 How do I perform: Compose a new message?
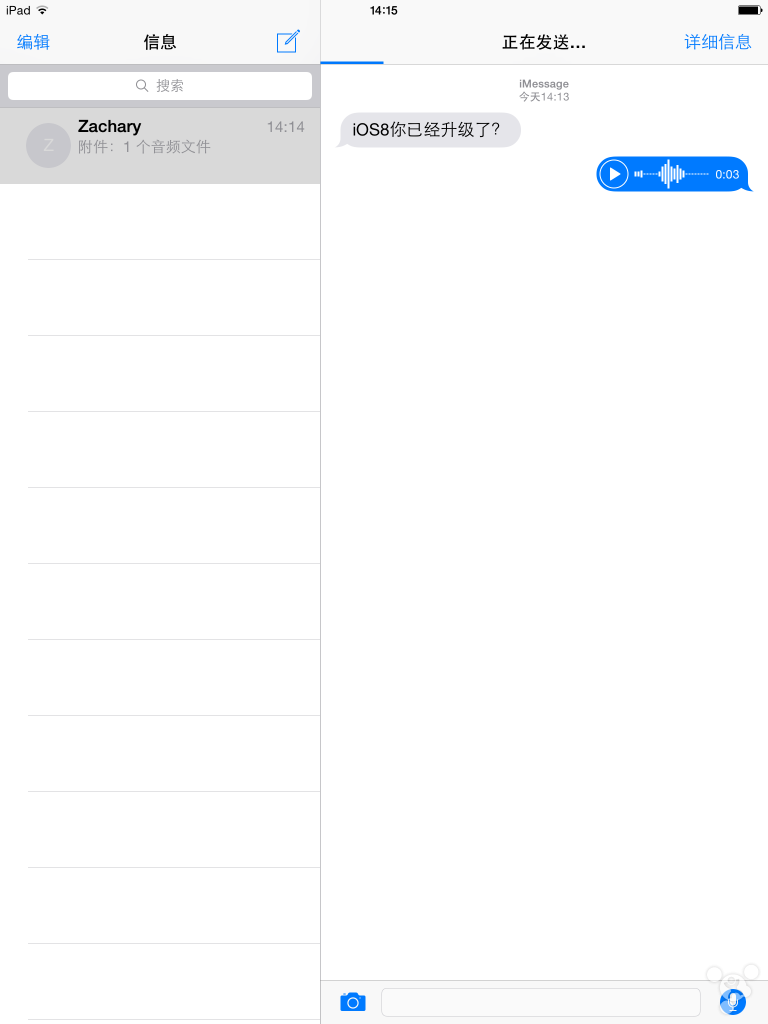click(x=288, y=42)
